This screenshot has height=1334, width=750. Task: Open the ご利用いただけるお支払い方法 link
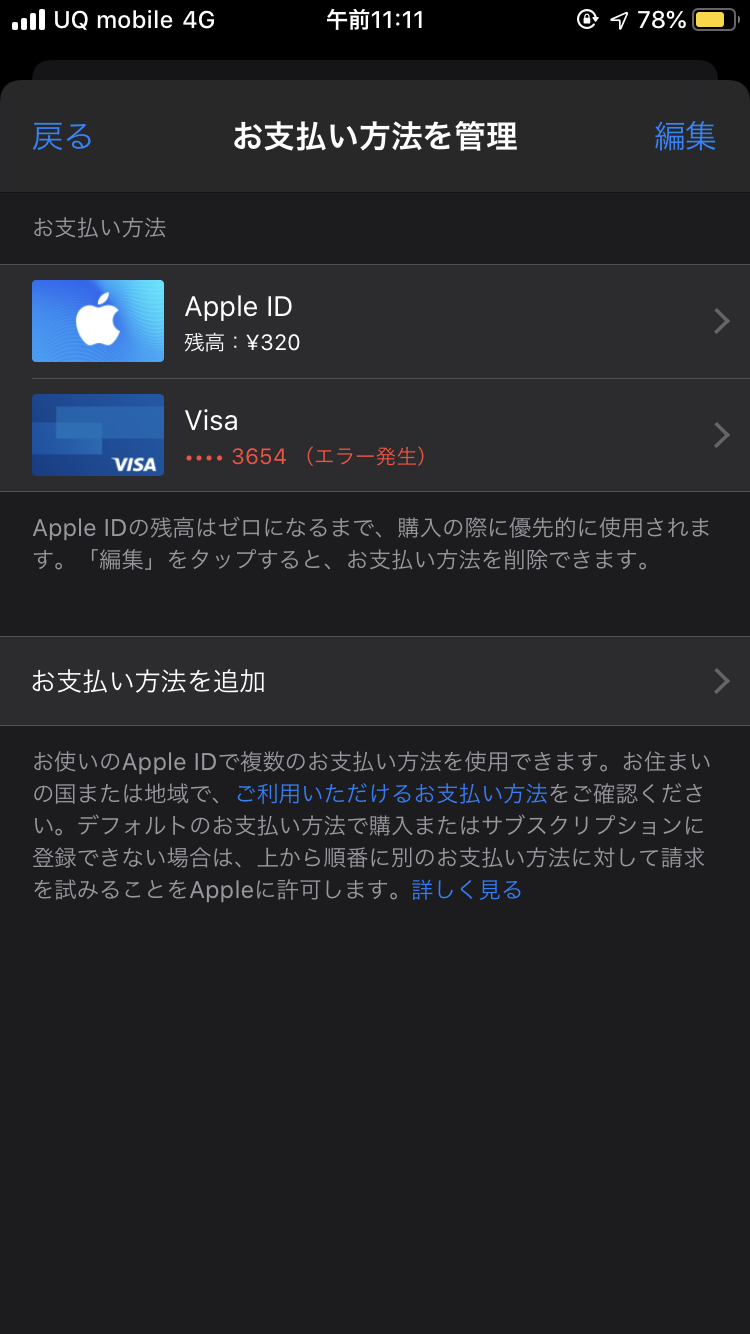(391, 794)
